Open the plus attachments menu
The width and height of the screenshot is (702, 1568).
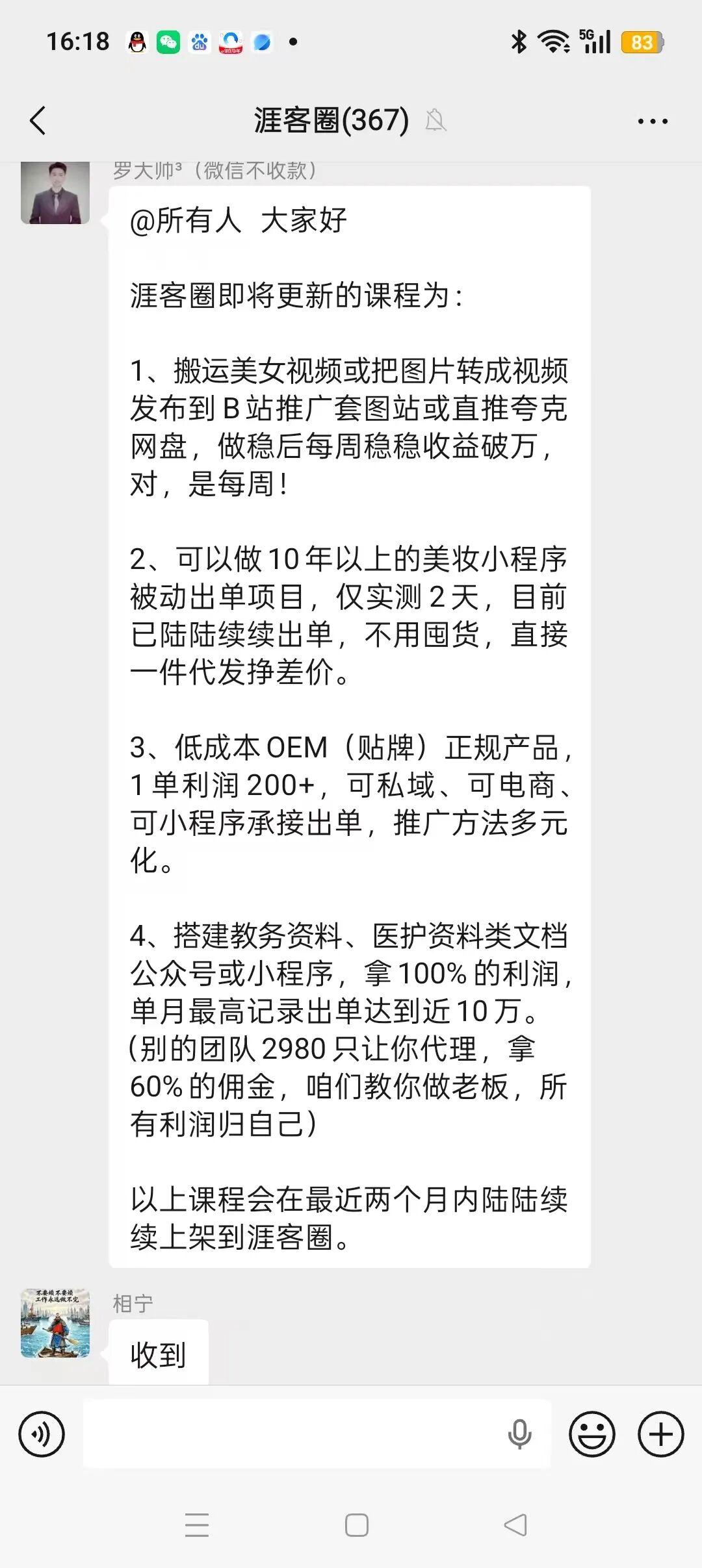[660, 1434]
